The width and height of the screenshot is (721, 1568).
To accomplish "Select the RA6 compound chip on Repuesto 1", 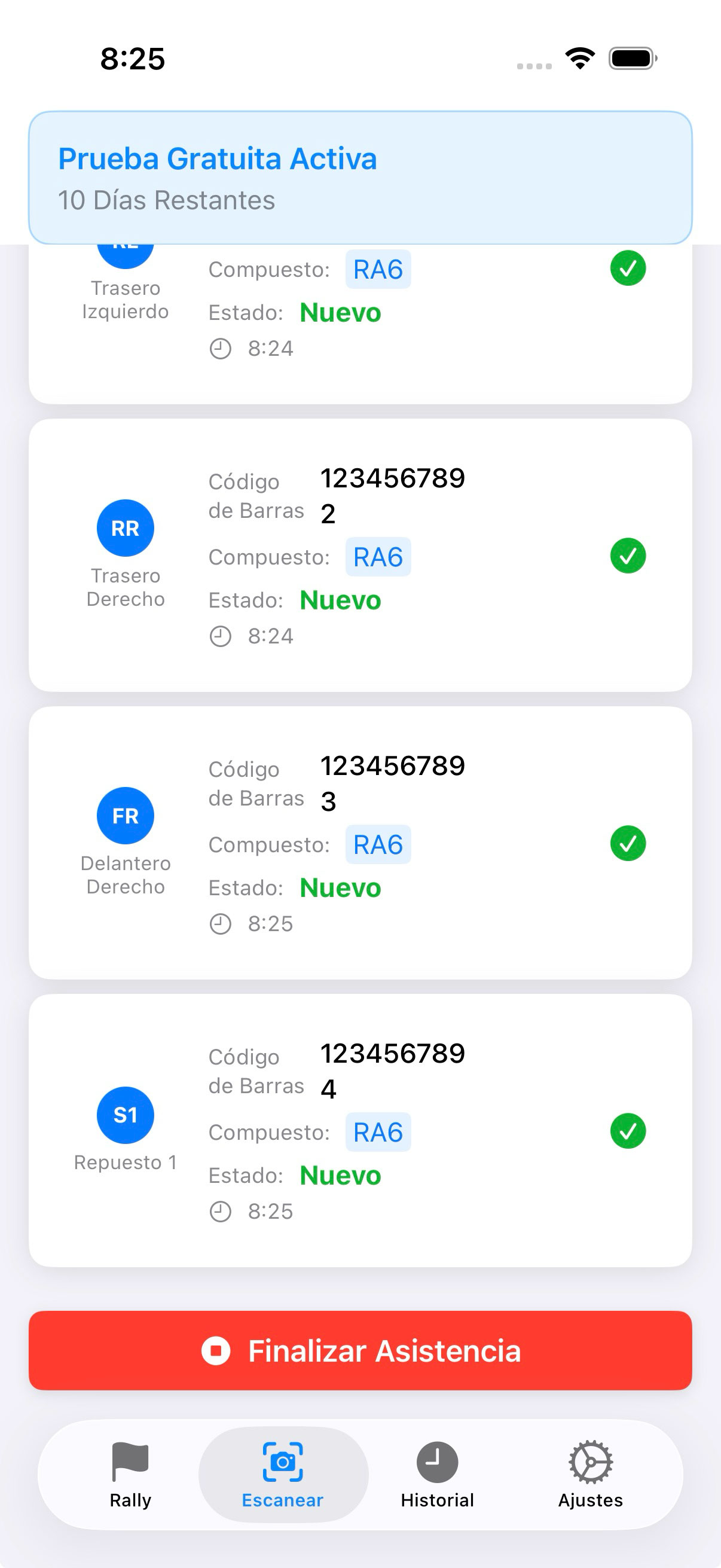I will click(377, 1131).
